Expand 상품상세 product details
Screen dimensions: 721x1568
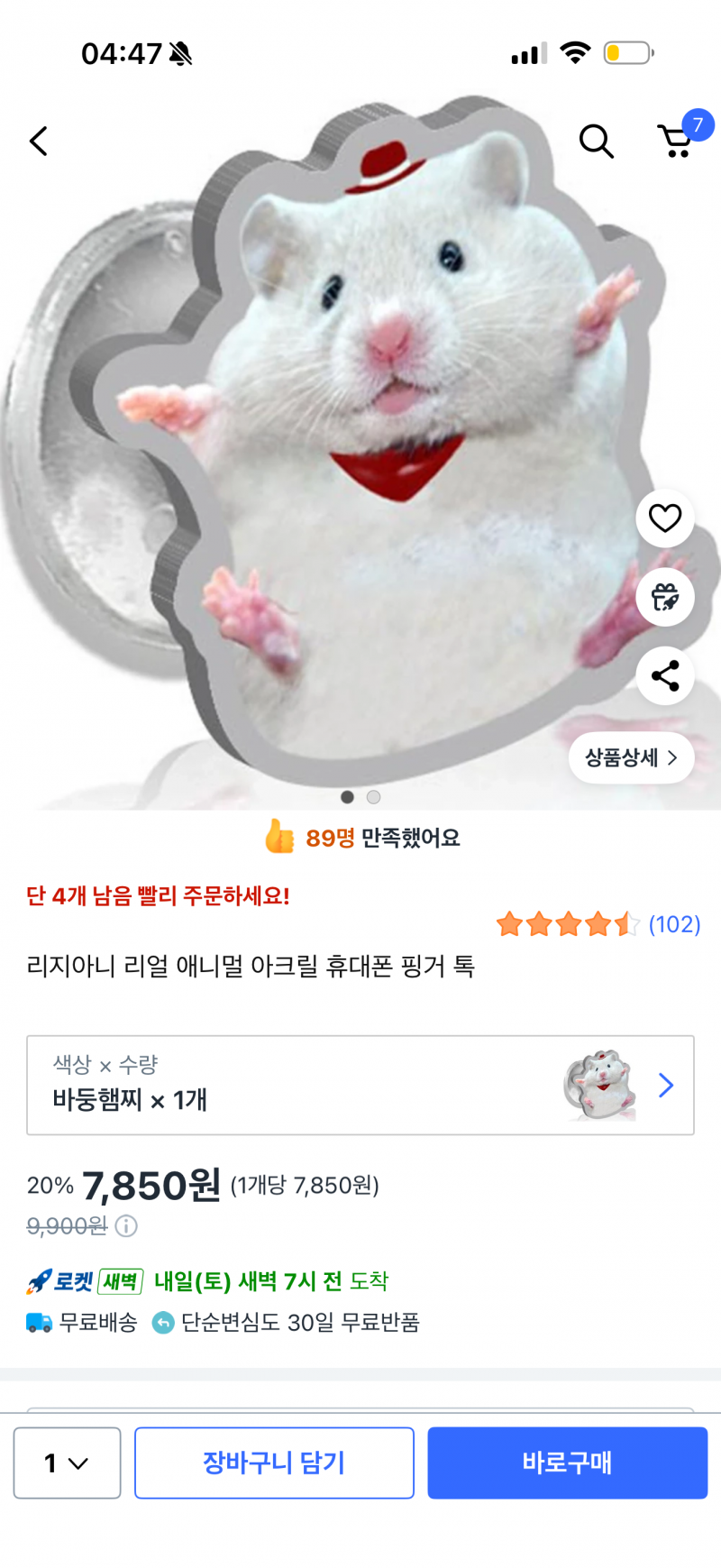click(x=631, y=758)
